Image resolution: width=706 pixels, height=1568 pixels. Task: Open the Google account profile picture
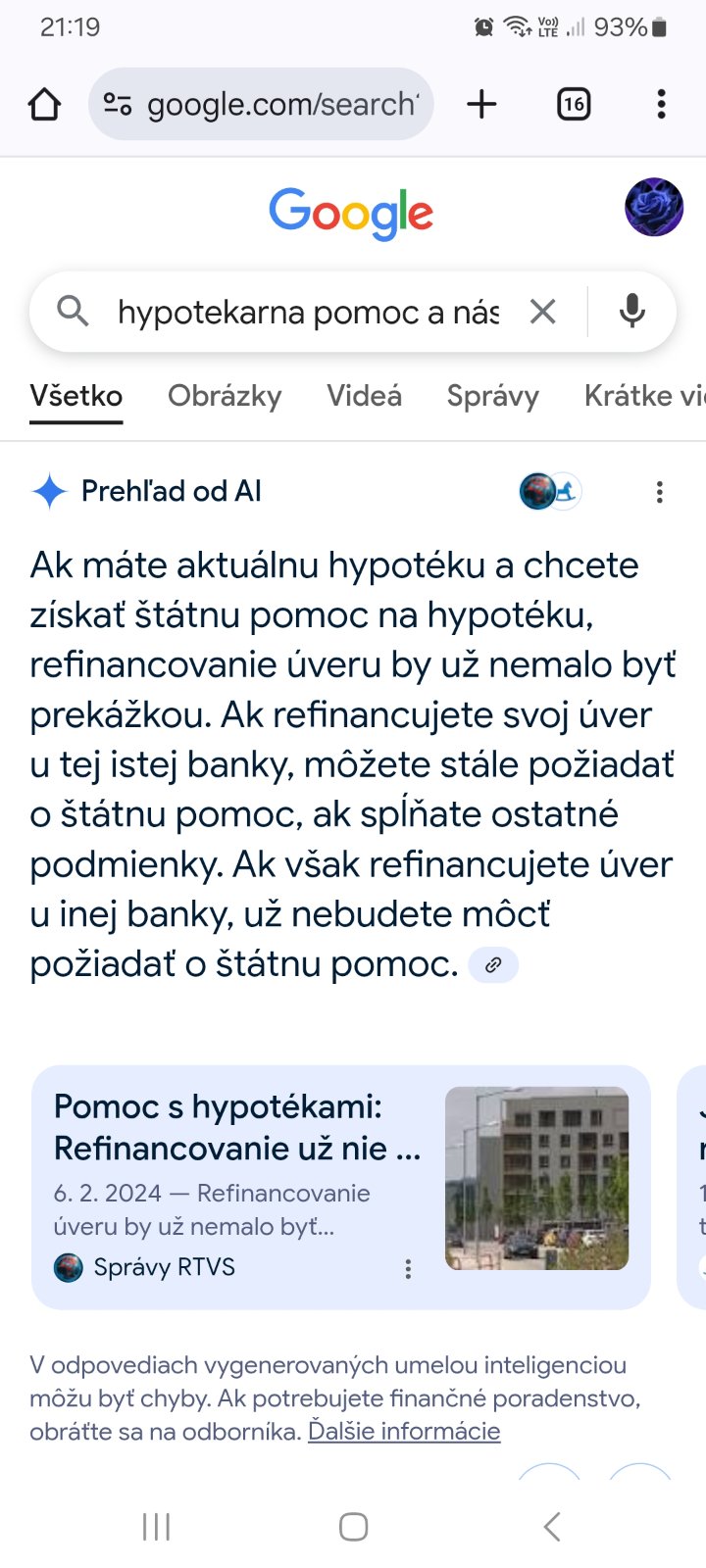(x=654, y=207)
